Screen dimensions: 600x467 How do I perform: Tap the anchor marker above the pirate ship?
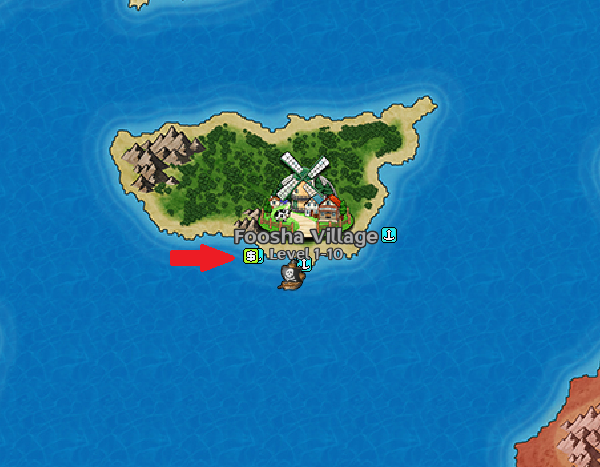coord(306,264)
